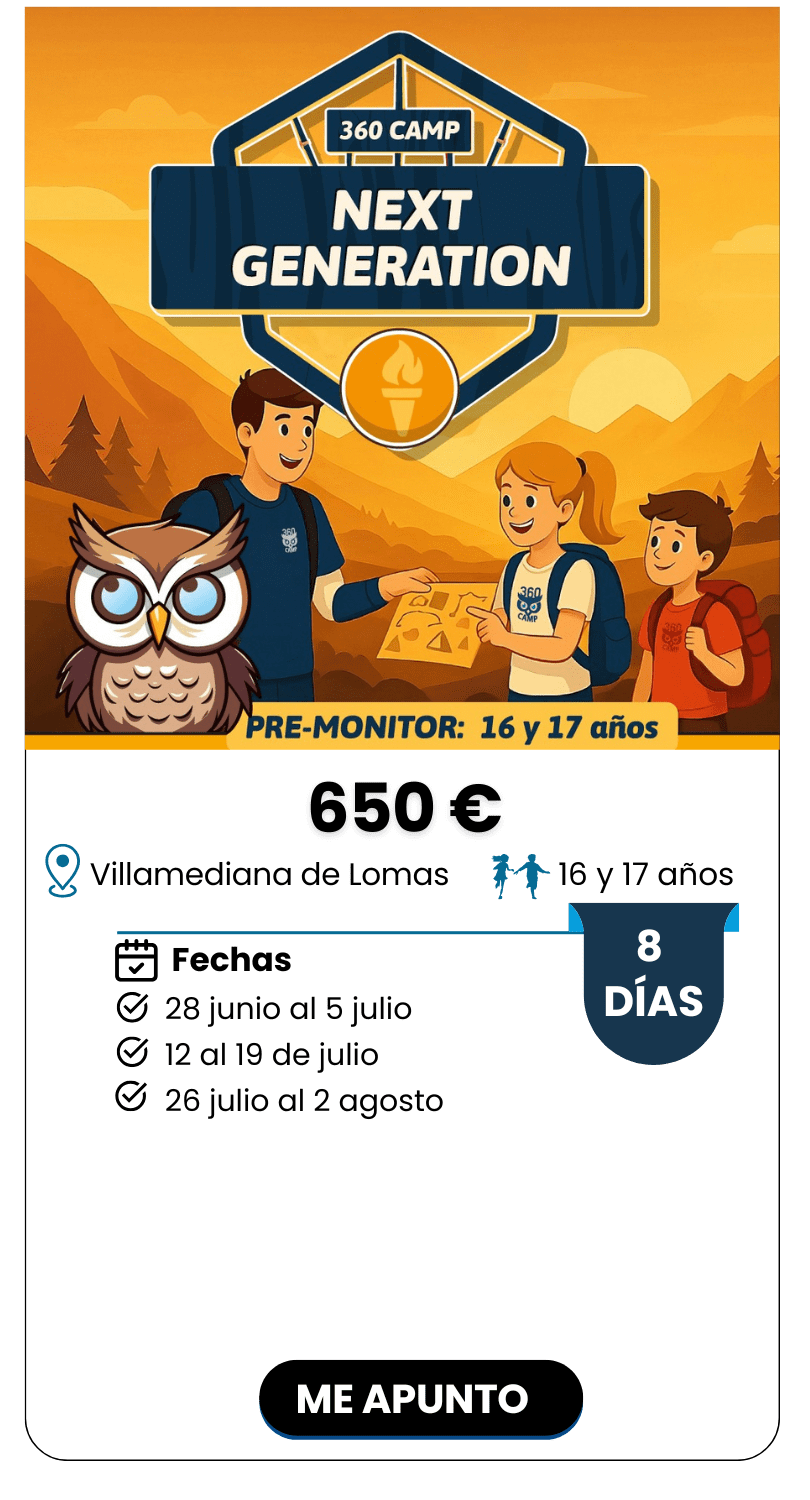Click the 650 € price text
Screen dimensions: 810x1500
point(405,805)
